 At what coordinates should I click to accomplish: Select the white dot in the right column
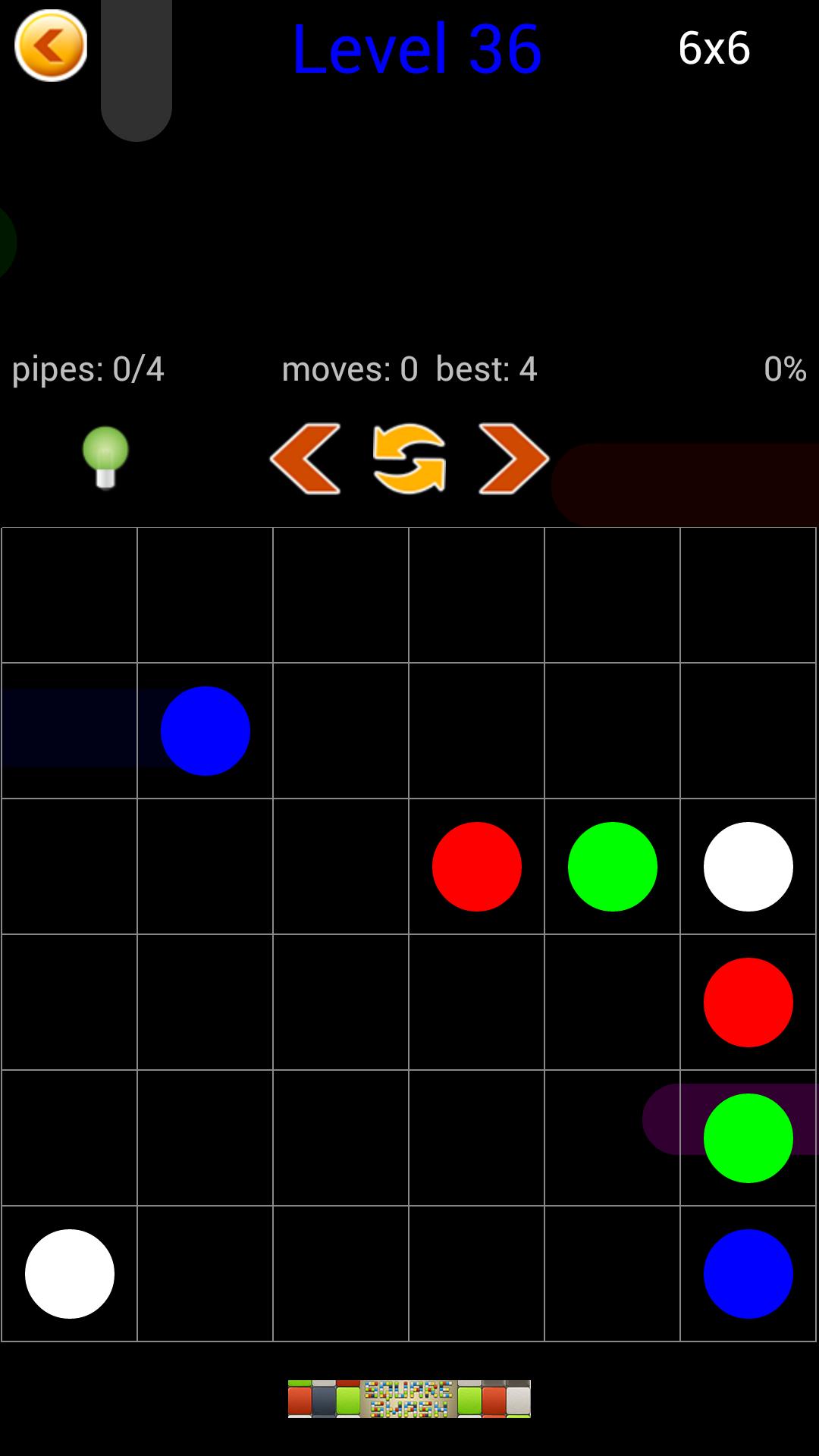(x=748, y=867)
